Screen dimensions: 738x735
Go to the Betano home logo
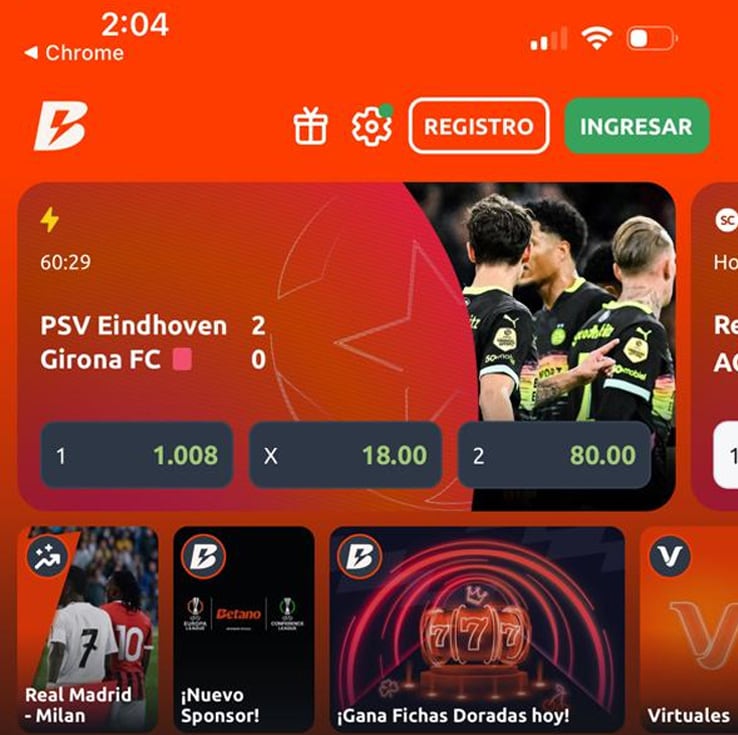[x=60, y=127]
